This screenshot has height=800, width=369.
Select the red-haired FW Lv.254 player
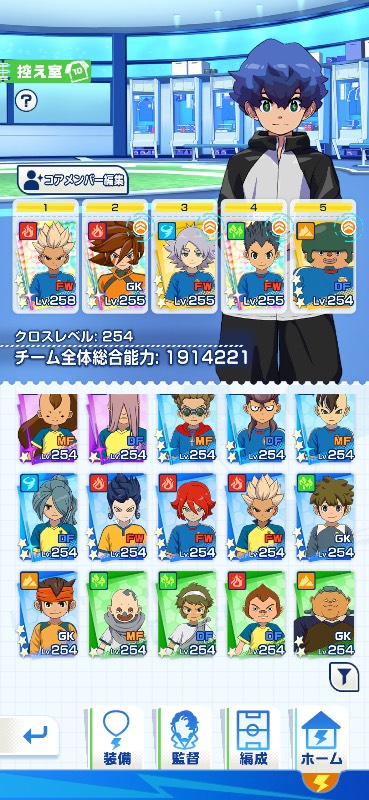pyautogui.click(x=185, y=517)
